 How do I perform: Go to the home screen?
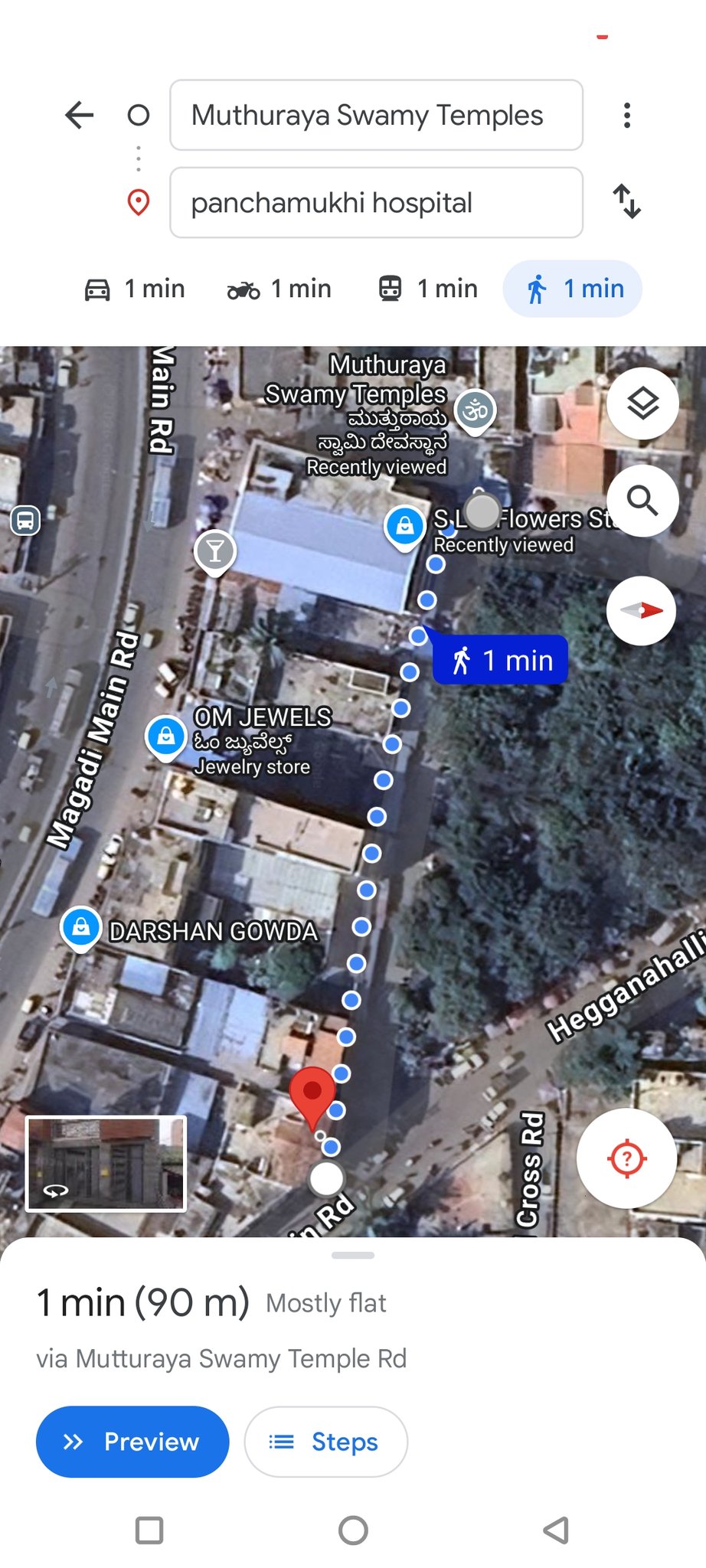click(x=353, y=1530)
